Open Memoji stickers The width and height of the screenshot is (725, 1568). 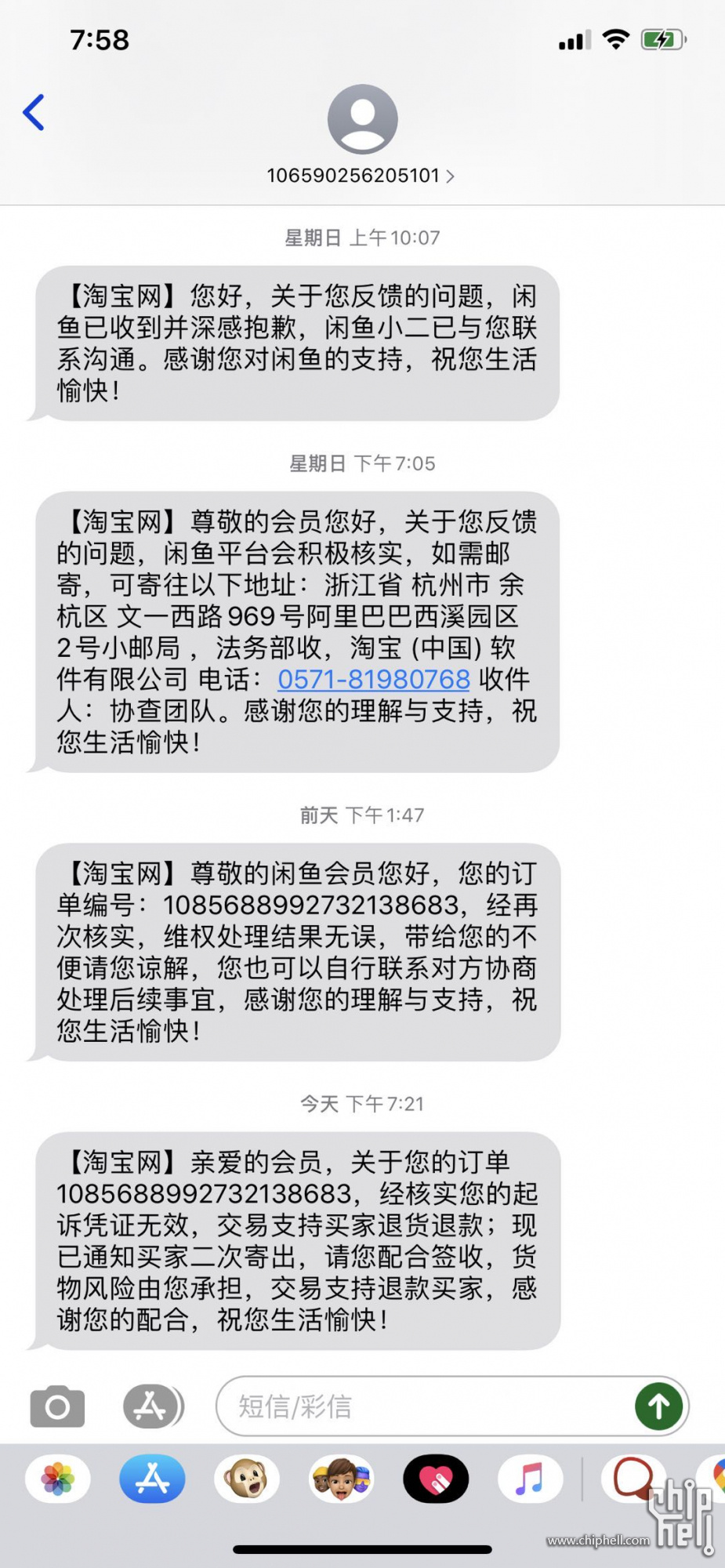pyautogui.click(x=342, y=1479)
